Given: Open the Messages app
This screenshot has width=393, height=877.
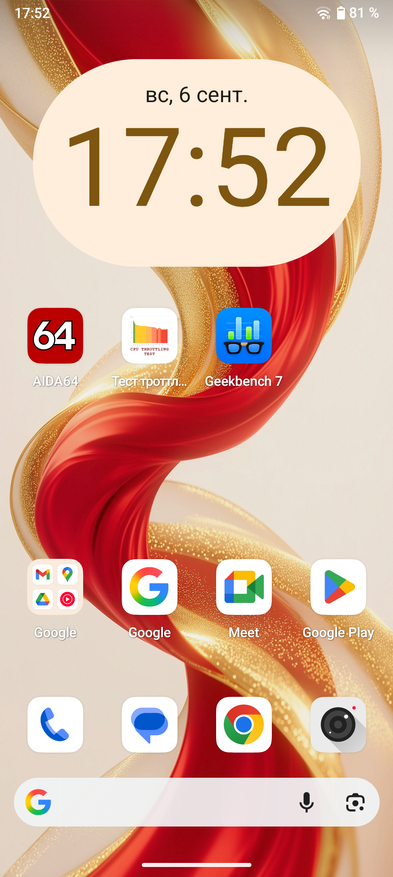Looking at the screenshot, I should coord(149,724).
